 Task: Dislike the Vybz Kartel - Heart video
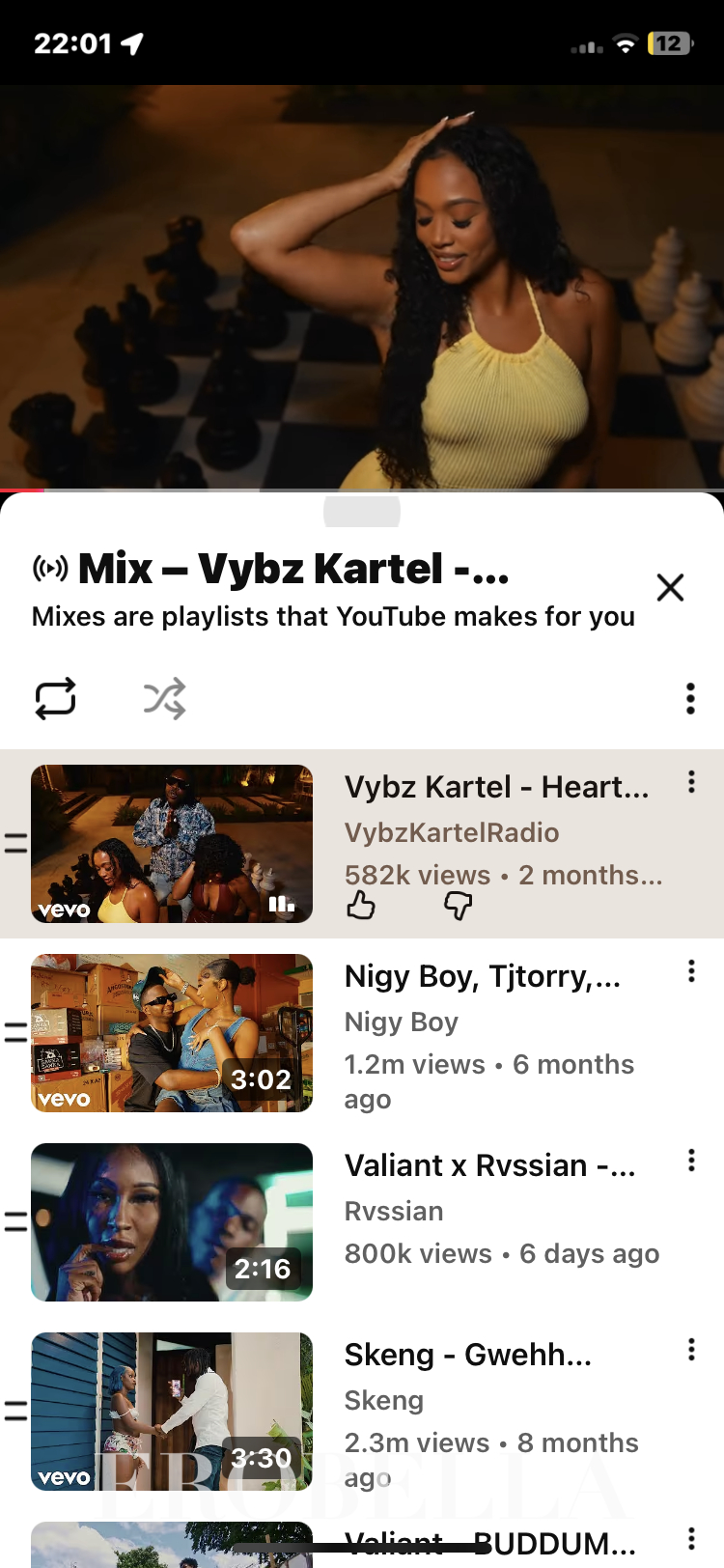tap(458, 906)
